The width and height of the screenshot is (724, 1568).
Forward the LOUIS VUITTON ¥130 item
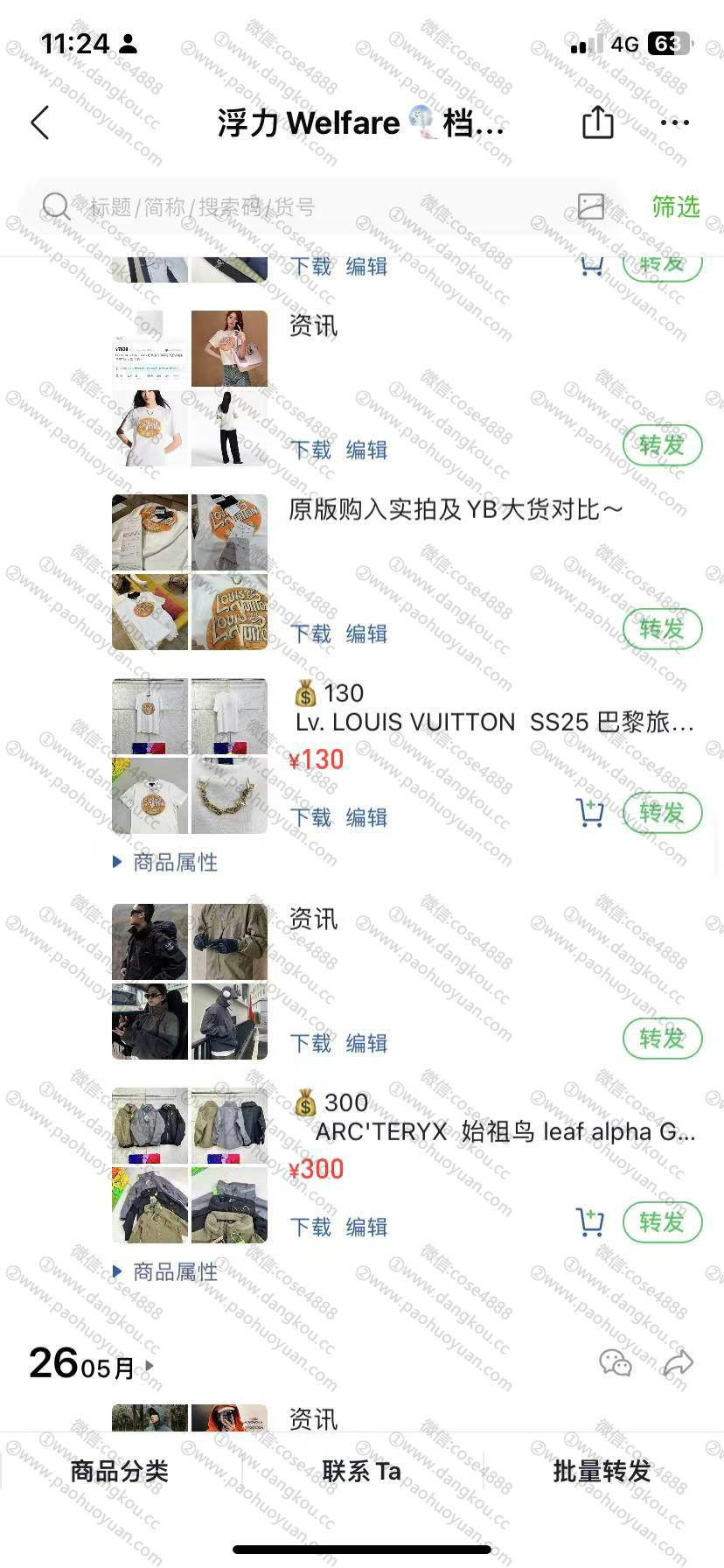coord(662,813)
